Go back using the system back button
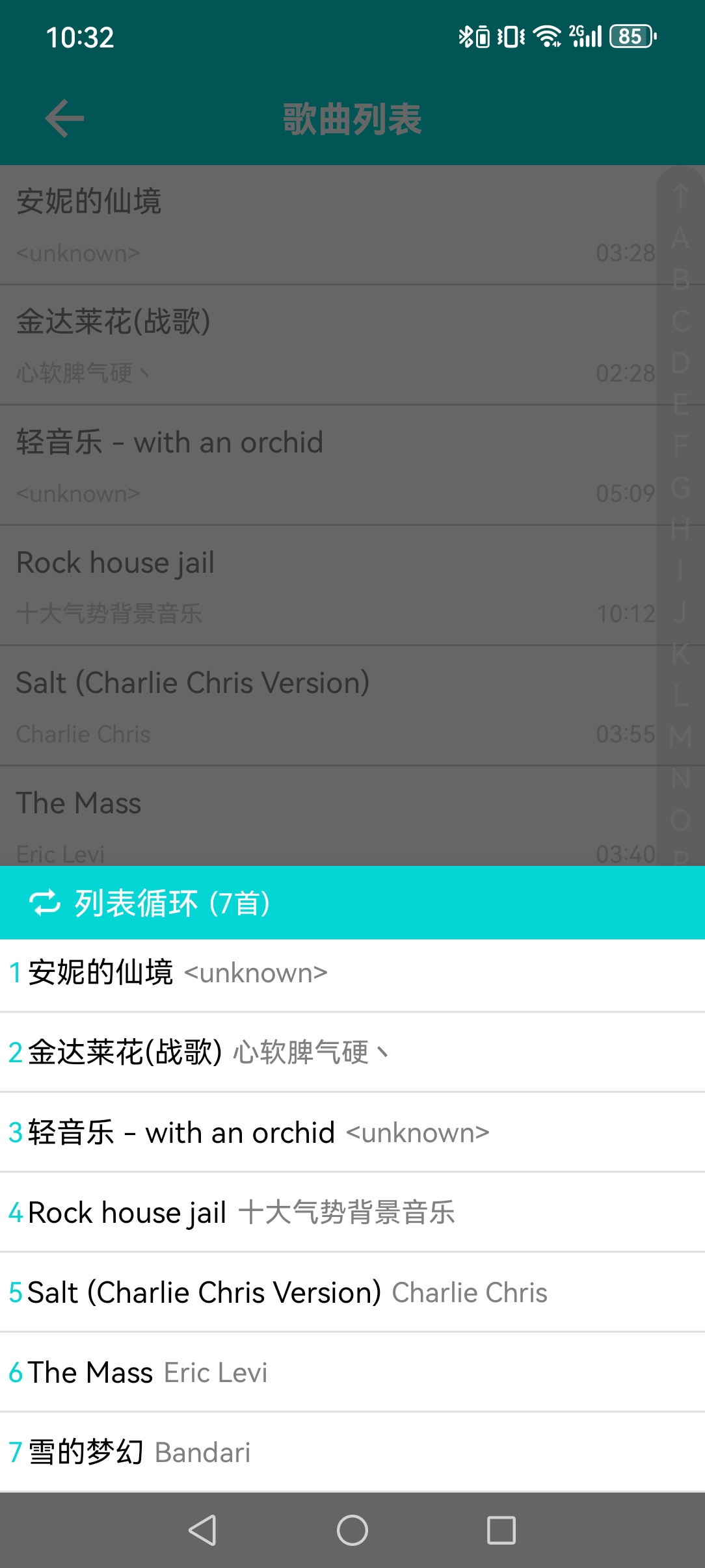Image resolution: width=705 pixels, height=1568 pixels. (x=202, y=1530)
